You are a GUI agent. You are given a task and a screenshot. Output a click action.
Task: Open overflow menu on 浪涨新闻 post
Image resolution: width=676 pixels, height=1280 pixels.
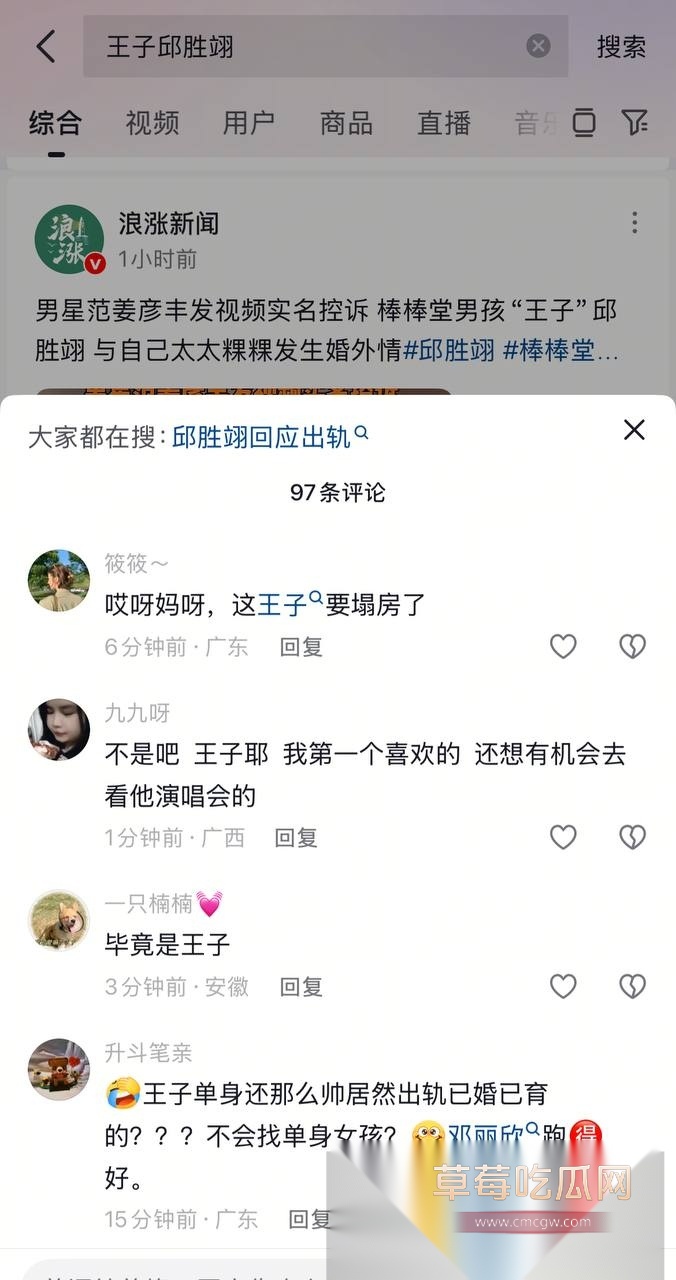pyautogui.click(x=634, y=223)
